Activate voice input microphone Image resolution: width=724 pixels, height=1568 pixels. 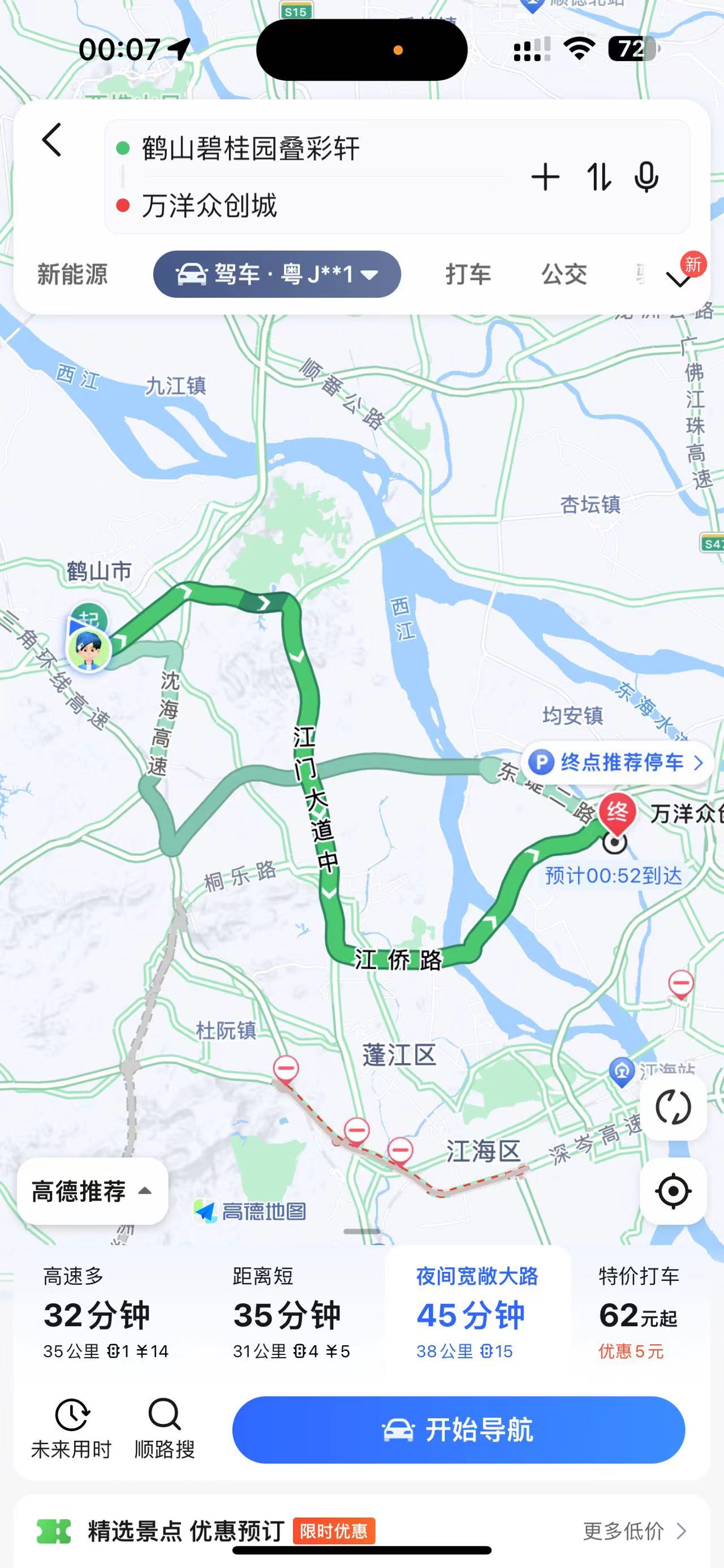click(x=646, y=177)
